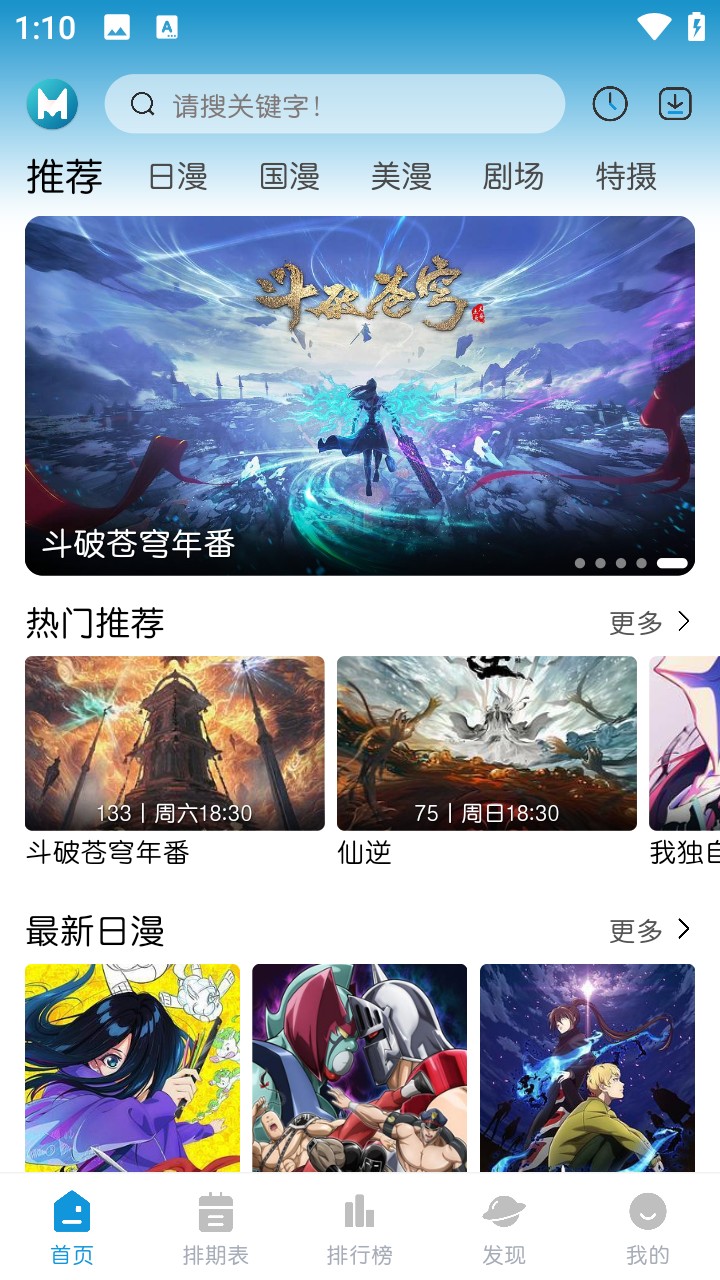Screen dimensions: 720x1280
Task: Switch to the 国漫 tab
Action: [291, 176]
